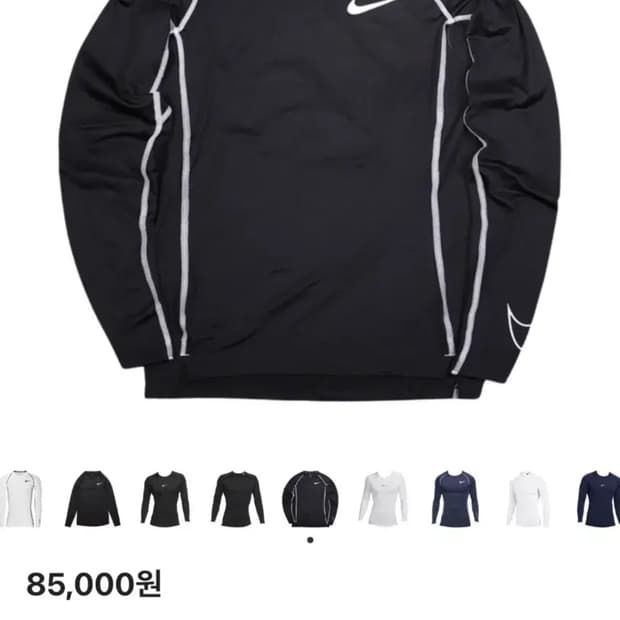Image resolution: width=620 pixels, height=620 pixels.
Task: Pick the white mock-neck top thumbnail
Action: coord(528,498)
